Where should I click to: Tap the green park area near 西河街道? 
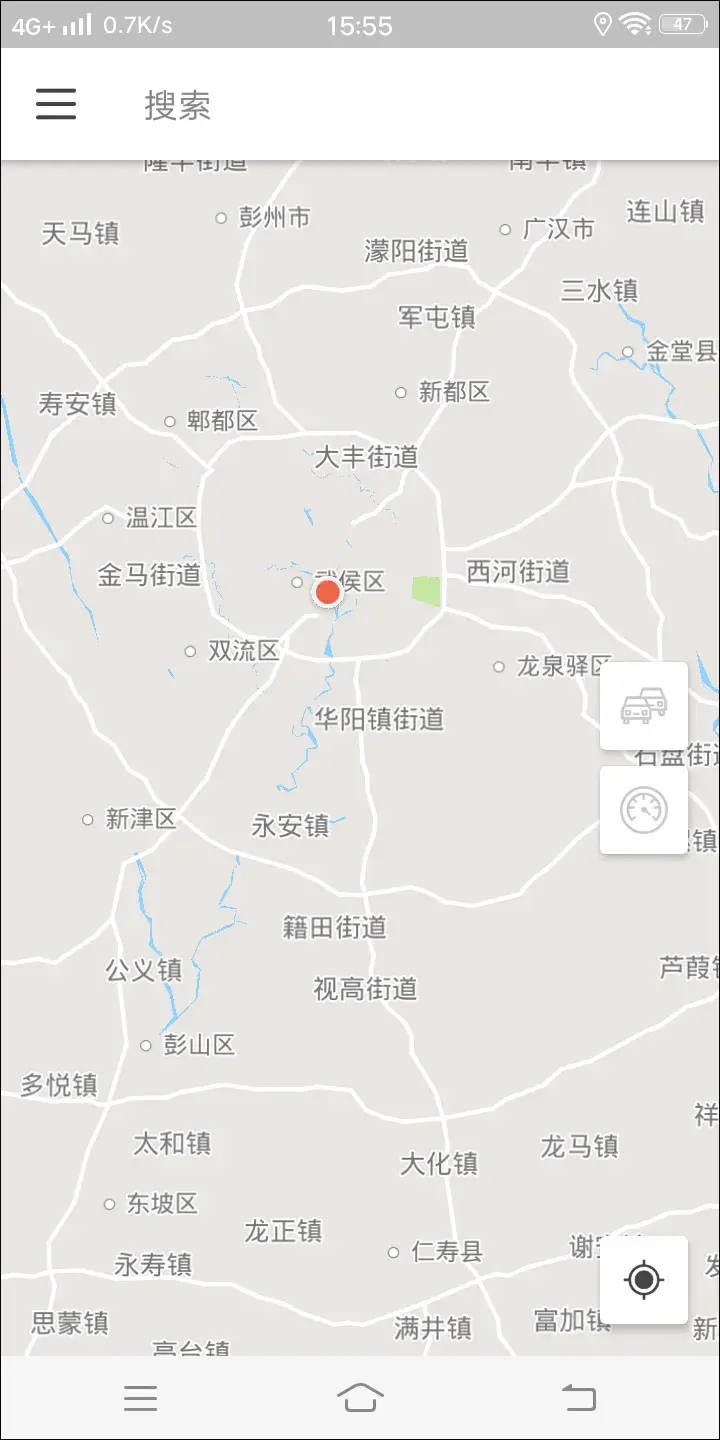424,589
